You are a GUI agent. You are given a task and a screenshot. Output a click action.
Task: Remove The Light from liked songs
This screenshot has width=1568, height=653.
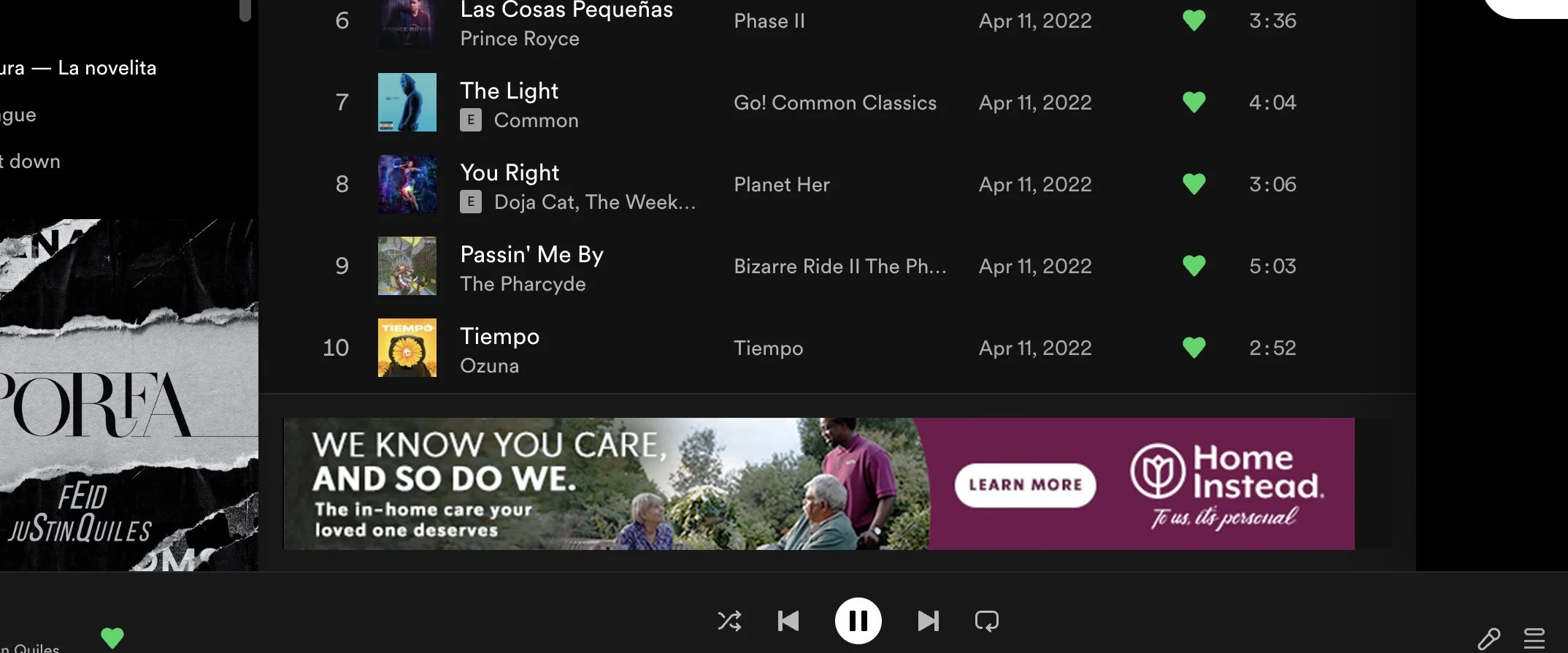tap(1194, 102)
